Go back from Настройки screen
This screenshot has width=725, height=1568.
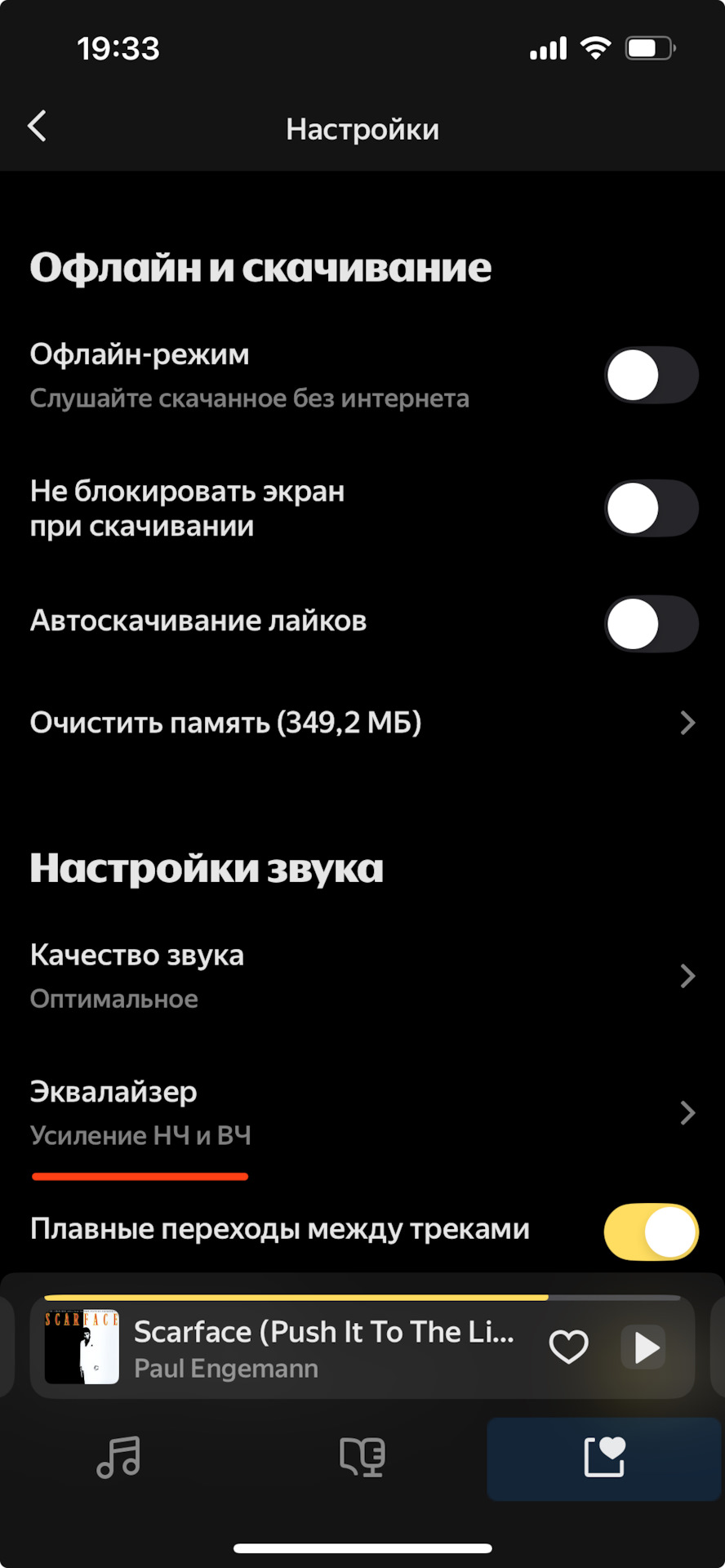[38, 127]
